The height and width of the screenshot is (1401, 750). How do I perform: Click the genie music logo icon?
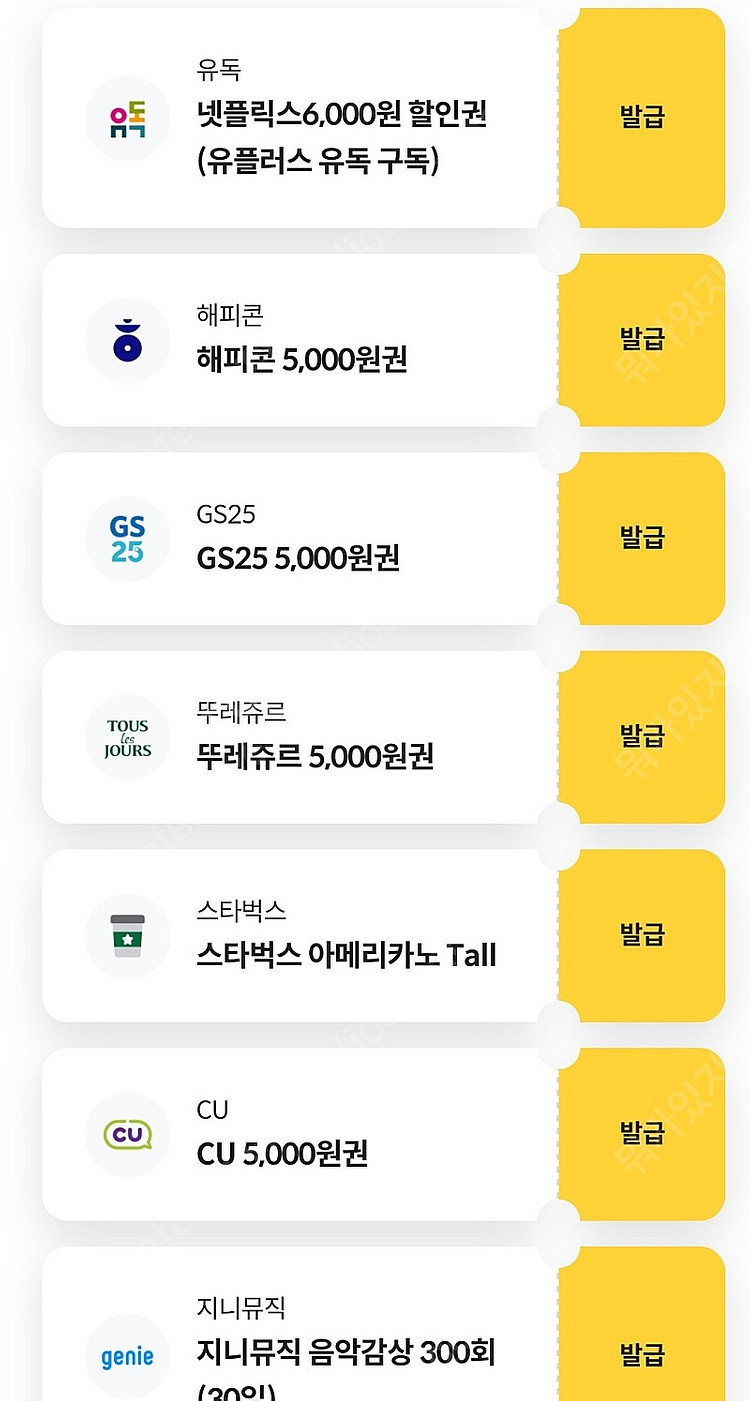click(x=127, y=1356)
